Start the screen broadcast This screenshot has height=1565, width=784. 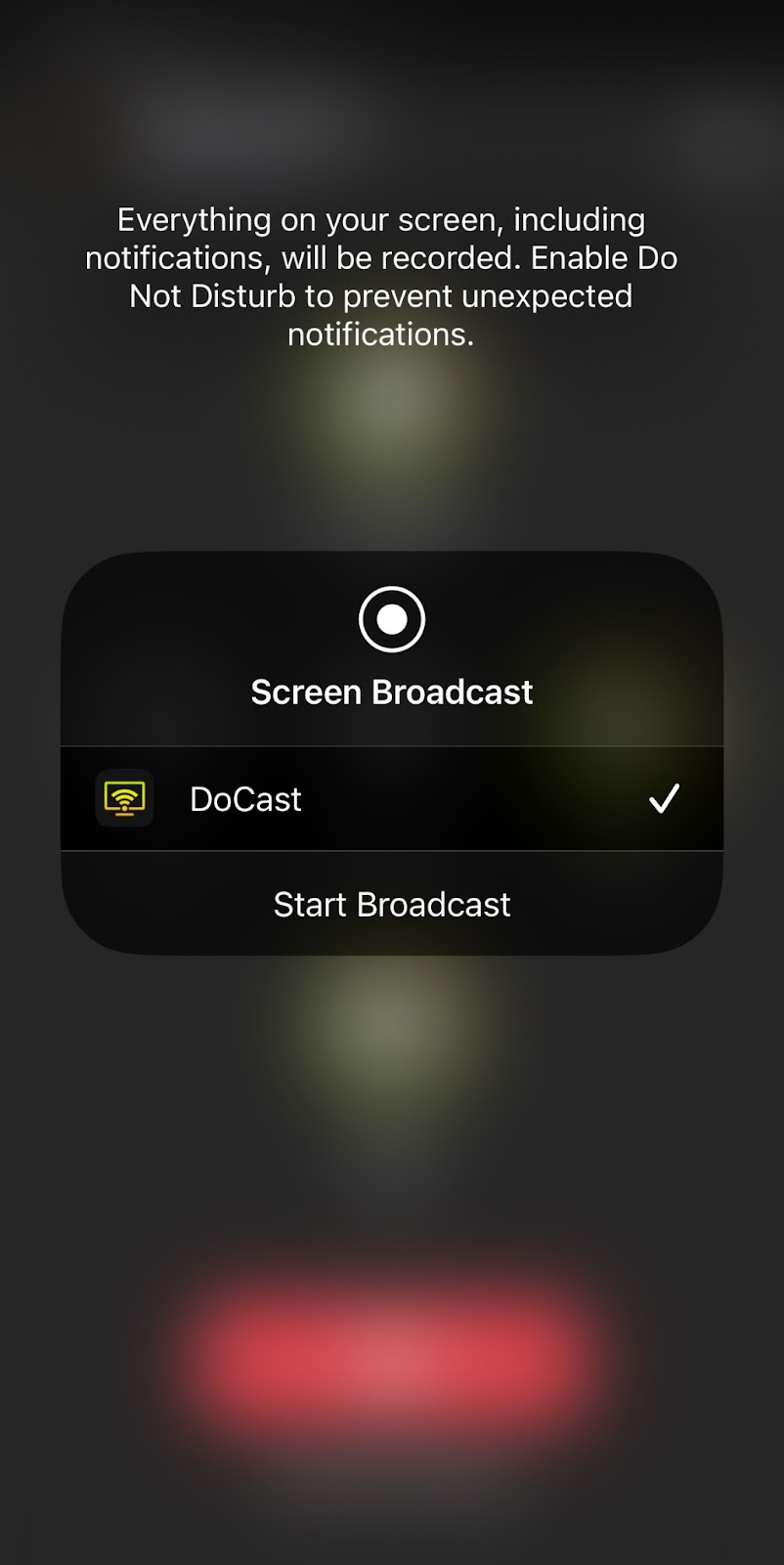(392, 905)
